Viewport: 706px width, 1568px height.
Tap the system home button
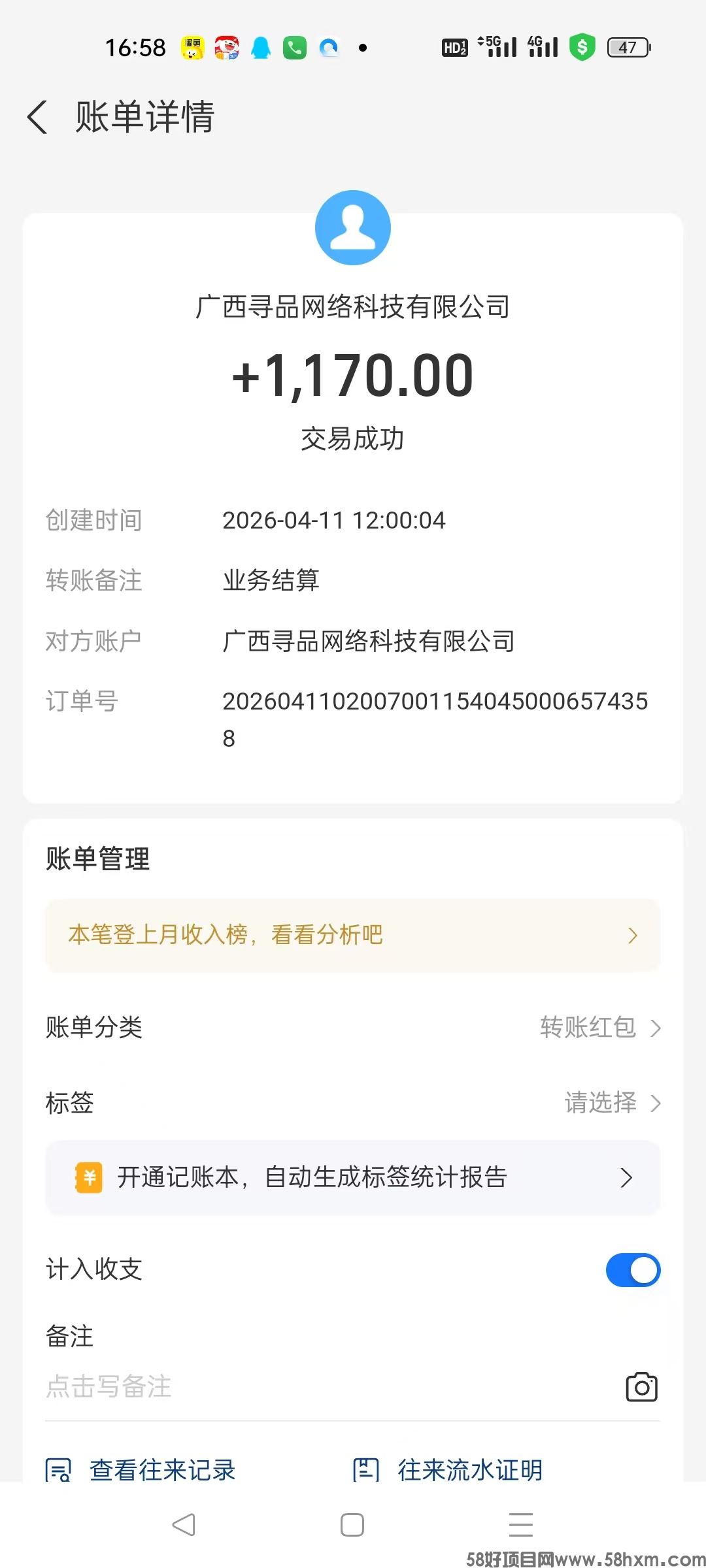(x=352, y=1525)
